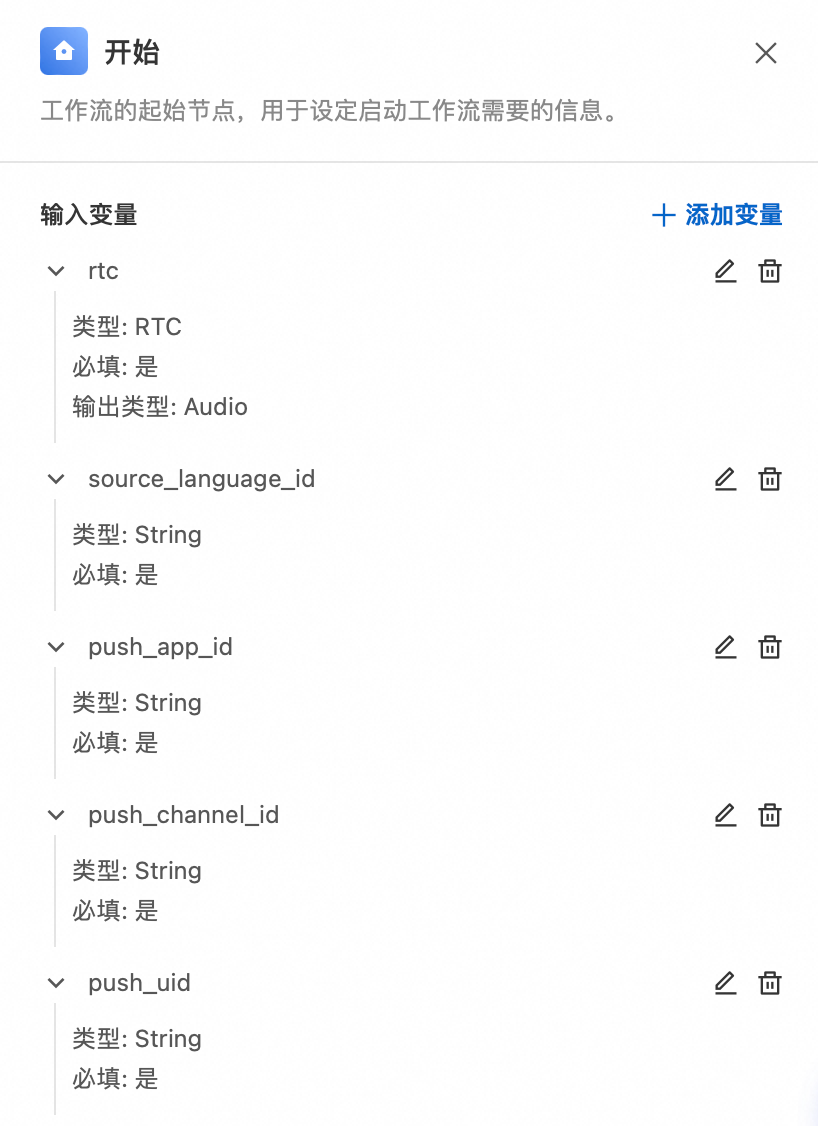Collapse the rtc variable details
818x1126 pixels.
point(56,270)
